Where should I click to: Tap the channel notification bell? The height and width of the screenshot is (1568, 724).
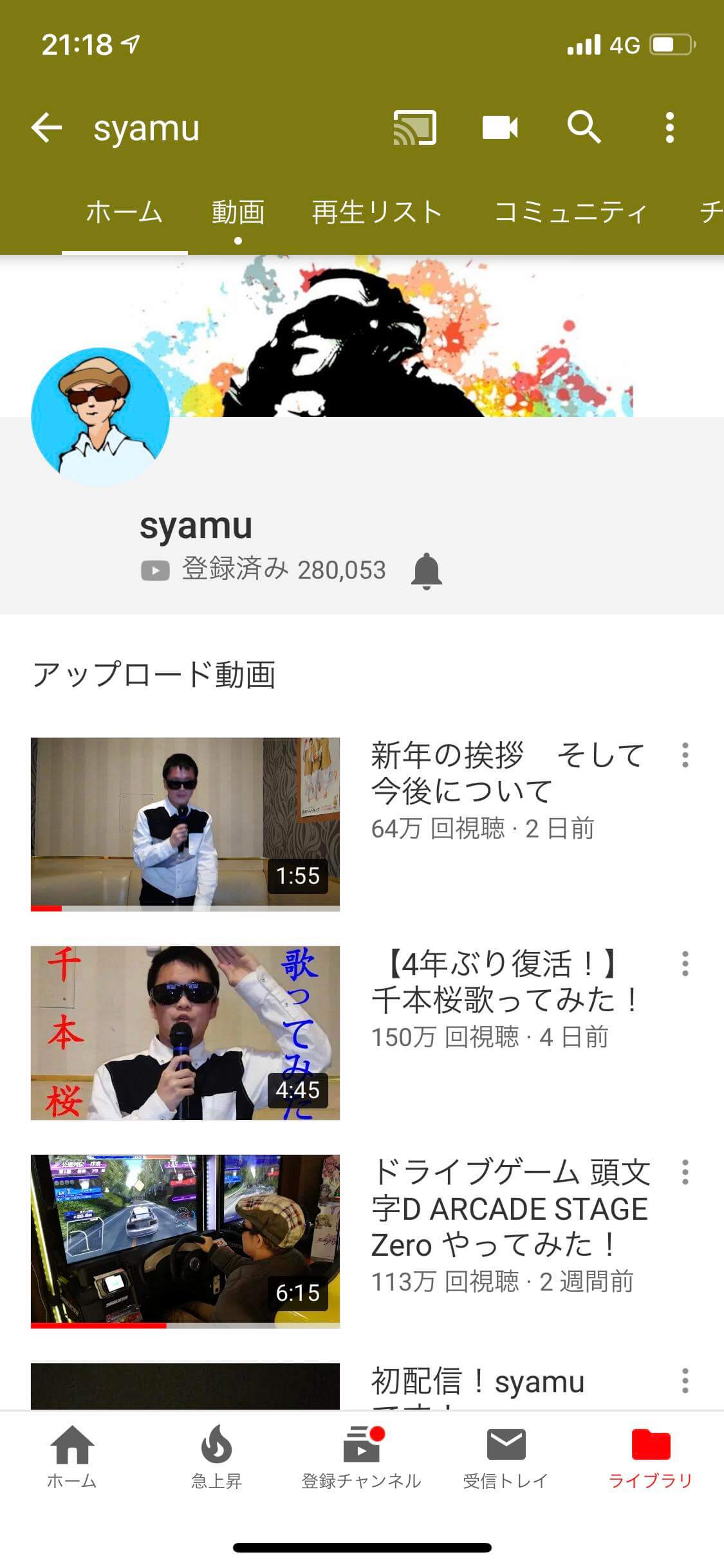pos(426,571)
